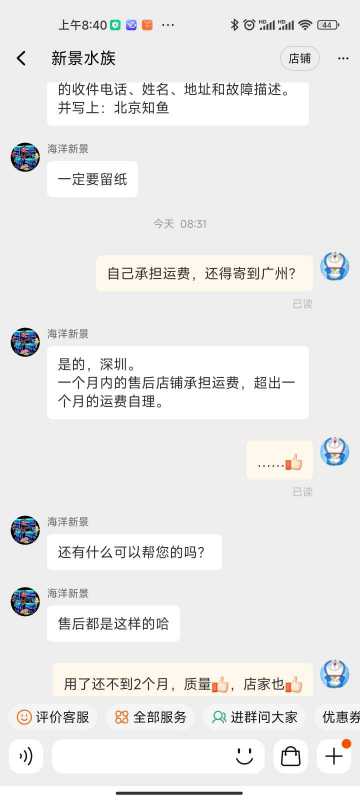The image size is (360, 800).
Task: Switch to voice input mode
Action: 25,756
